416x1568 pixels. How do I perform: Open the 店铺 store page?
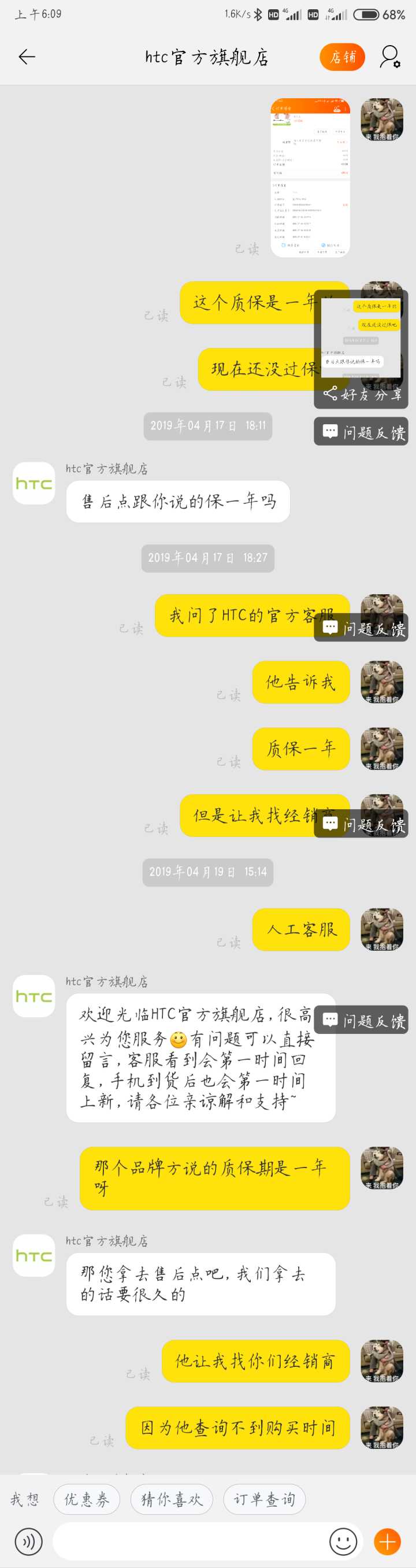343,57
